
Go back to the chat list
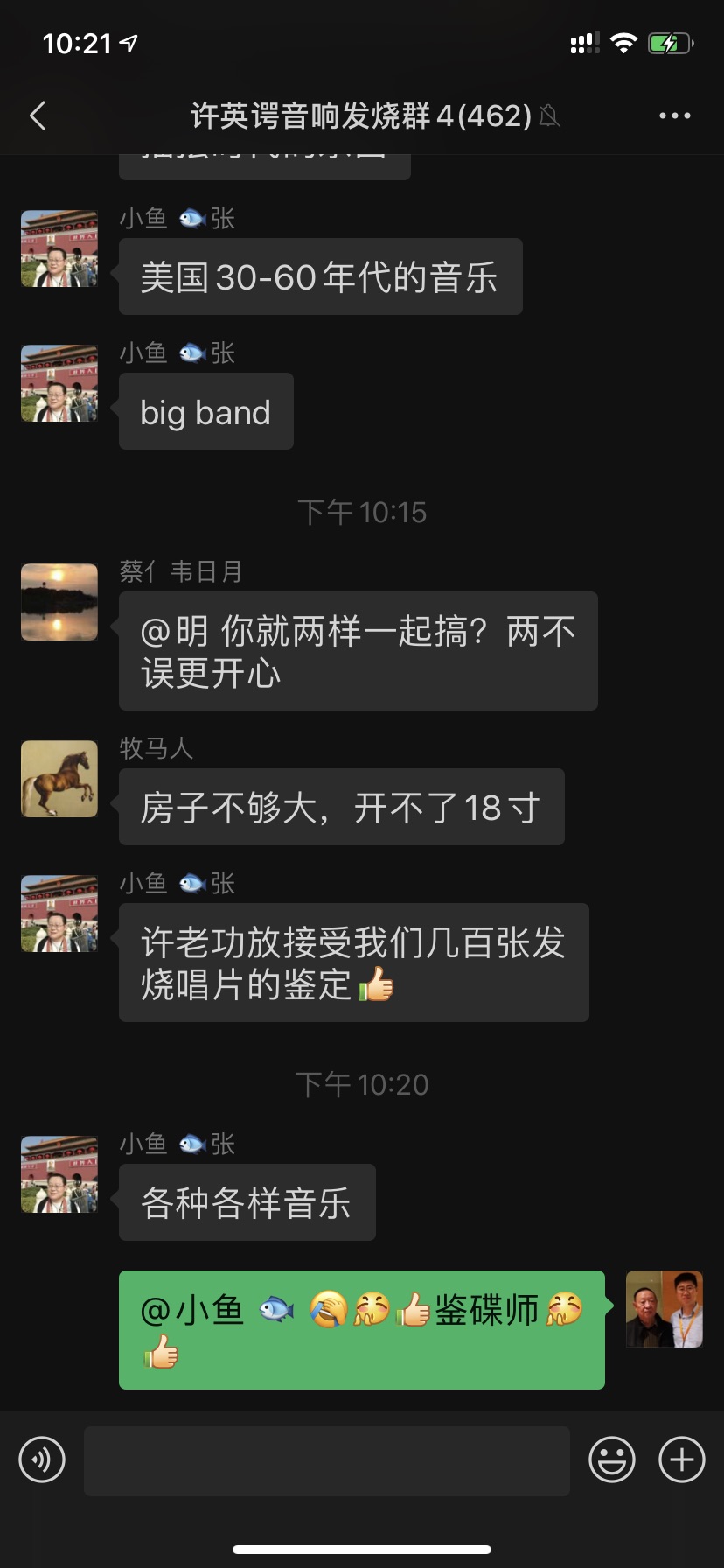(38, 115)
